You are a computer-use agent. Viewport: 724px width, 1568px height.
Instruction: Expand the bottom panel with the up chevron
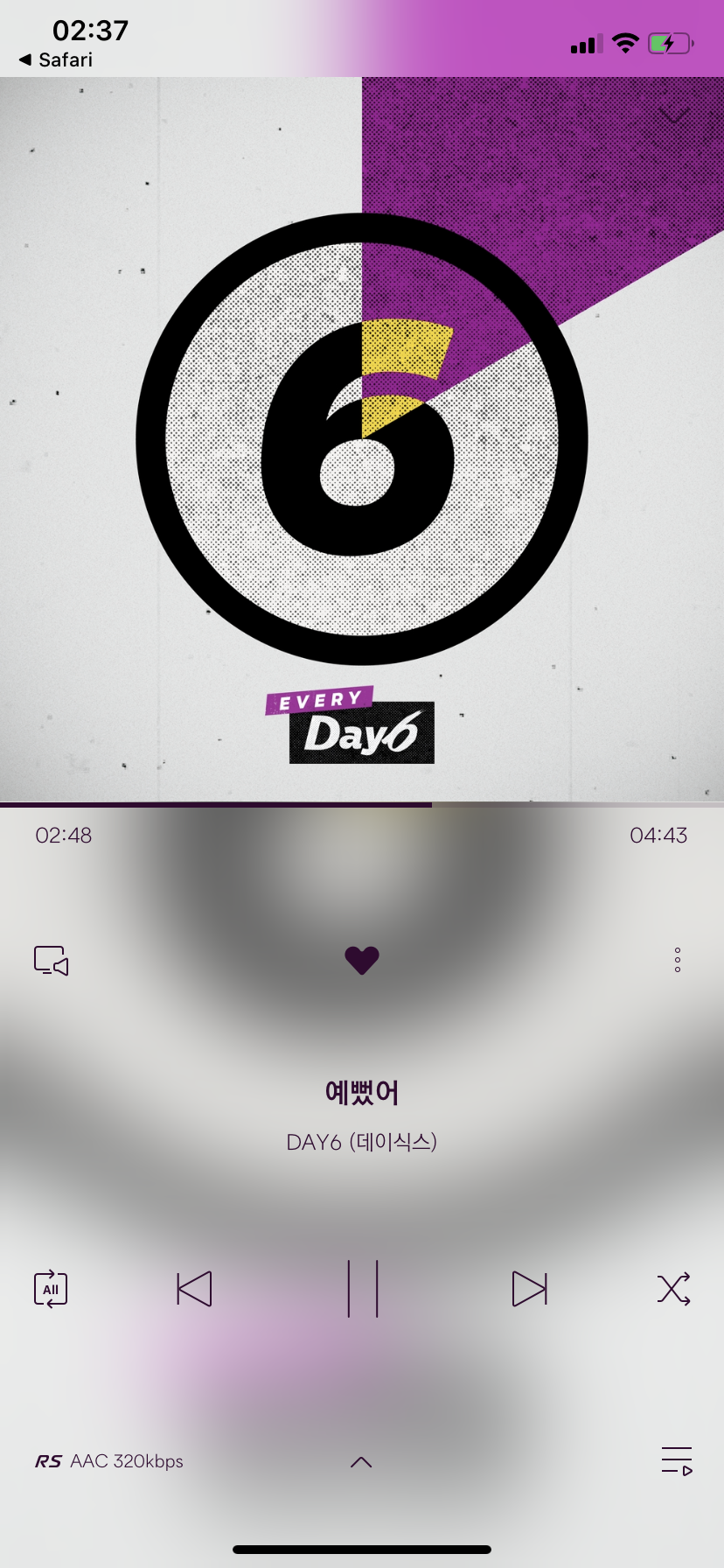point(362,1460)
